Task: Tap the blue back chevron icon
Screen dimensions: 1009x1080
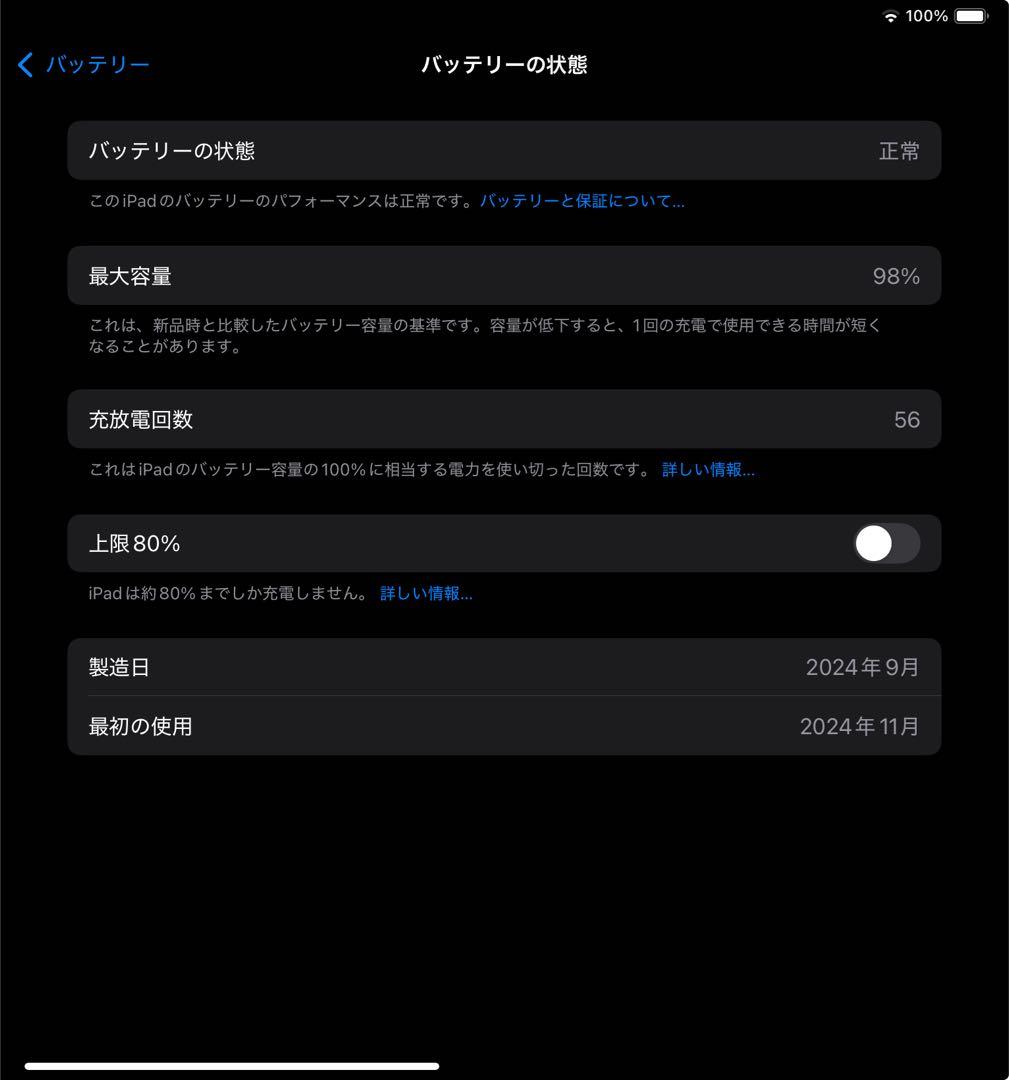Action: [24, 64]
